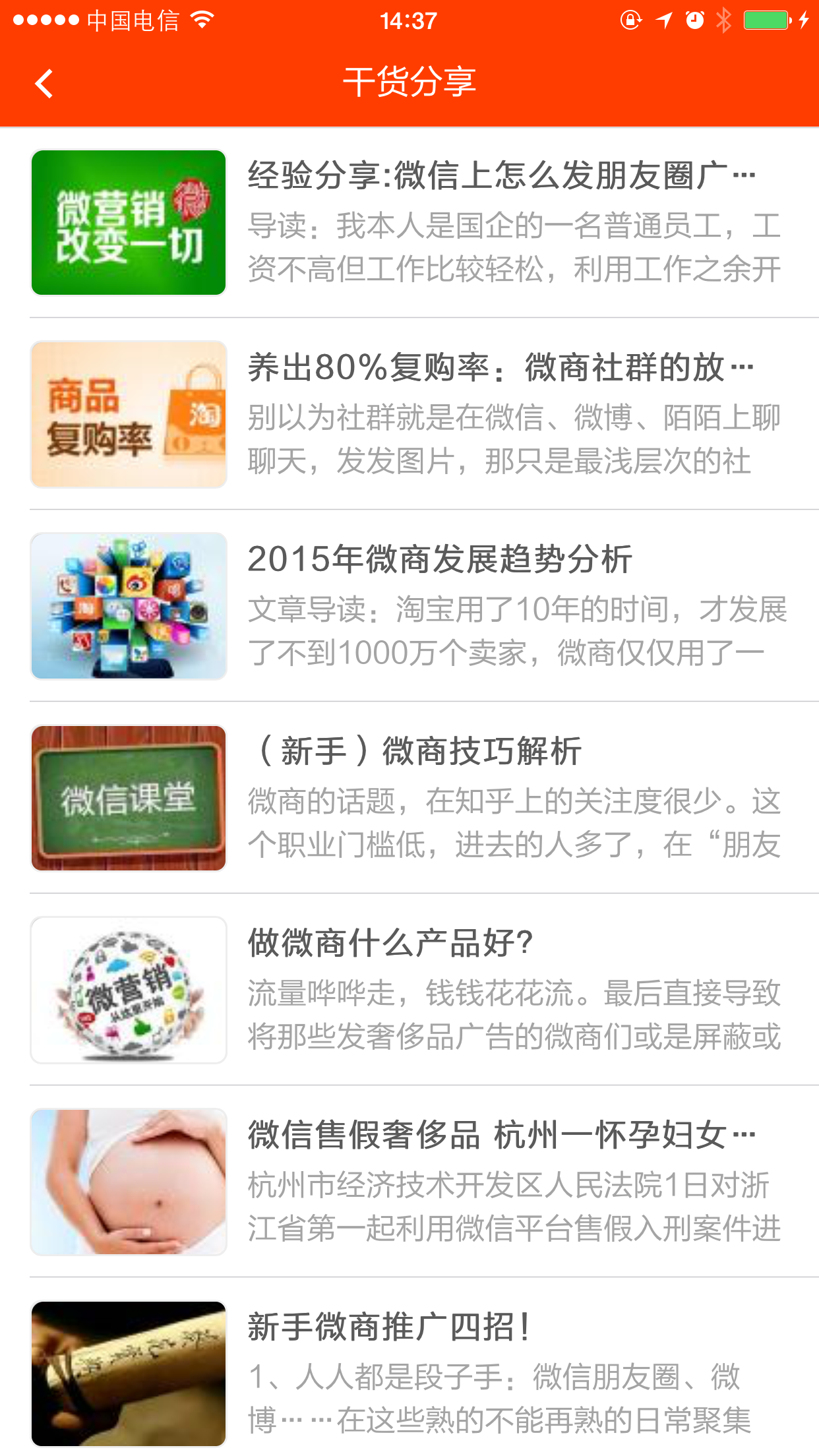View （新手）微商技巧解析 article
Image resolution: width=819 pixels, height=1456 pixels.
click(x=415, y=752)
